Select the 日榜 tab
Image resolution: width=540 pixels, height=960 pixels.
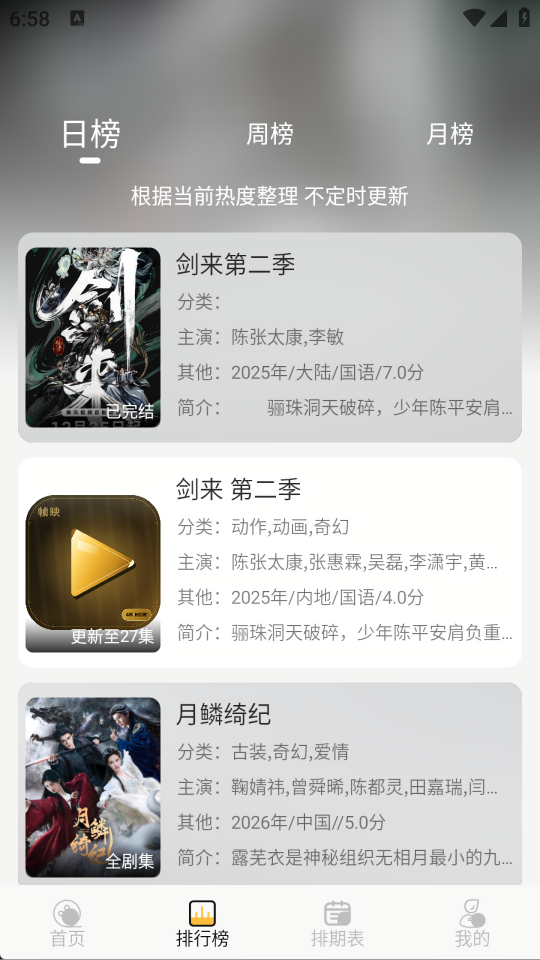coord(91,134)
